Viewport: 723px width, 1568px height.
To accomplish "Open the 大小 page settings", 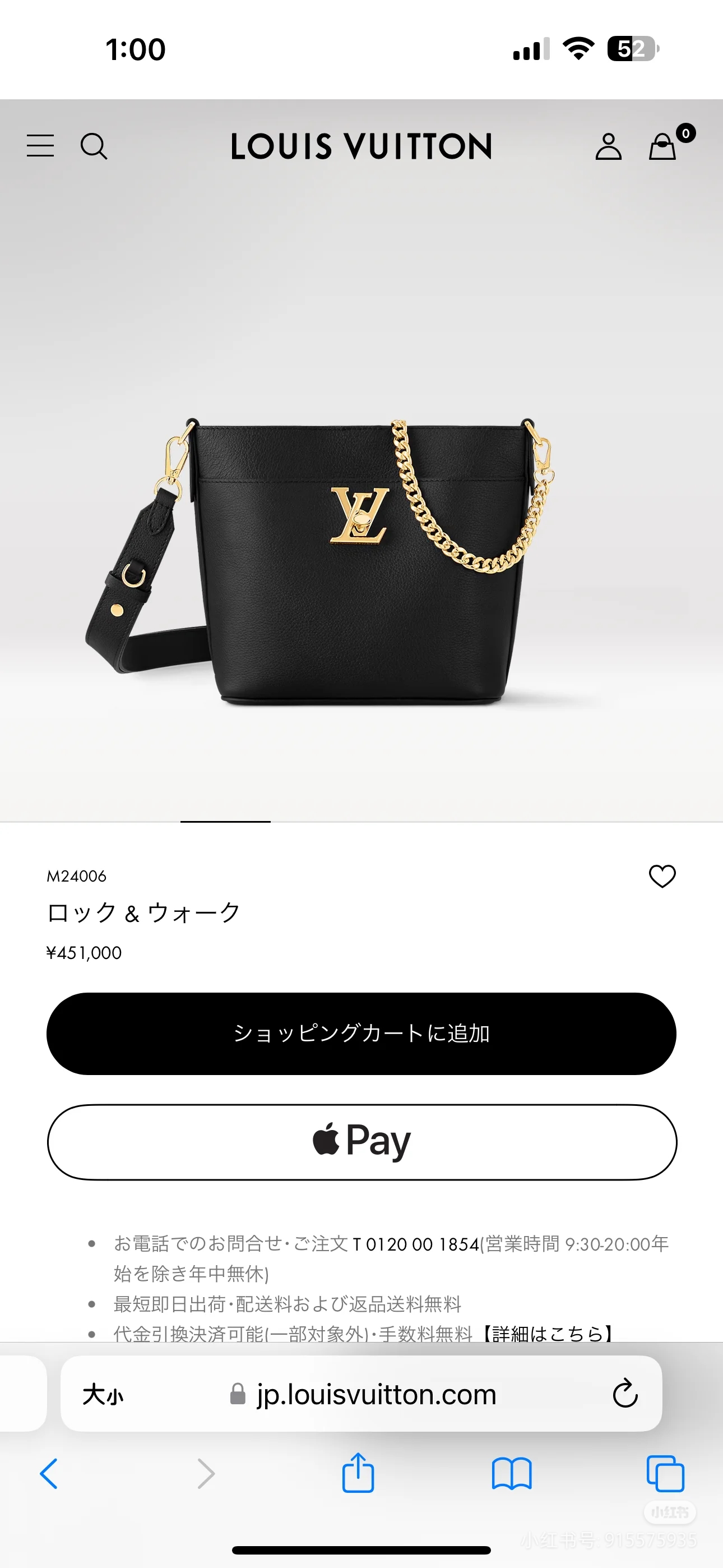I will click(102, 1395).
